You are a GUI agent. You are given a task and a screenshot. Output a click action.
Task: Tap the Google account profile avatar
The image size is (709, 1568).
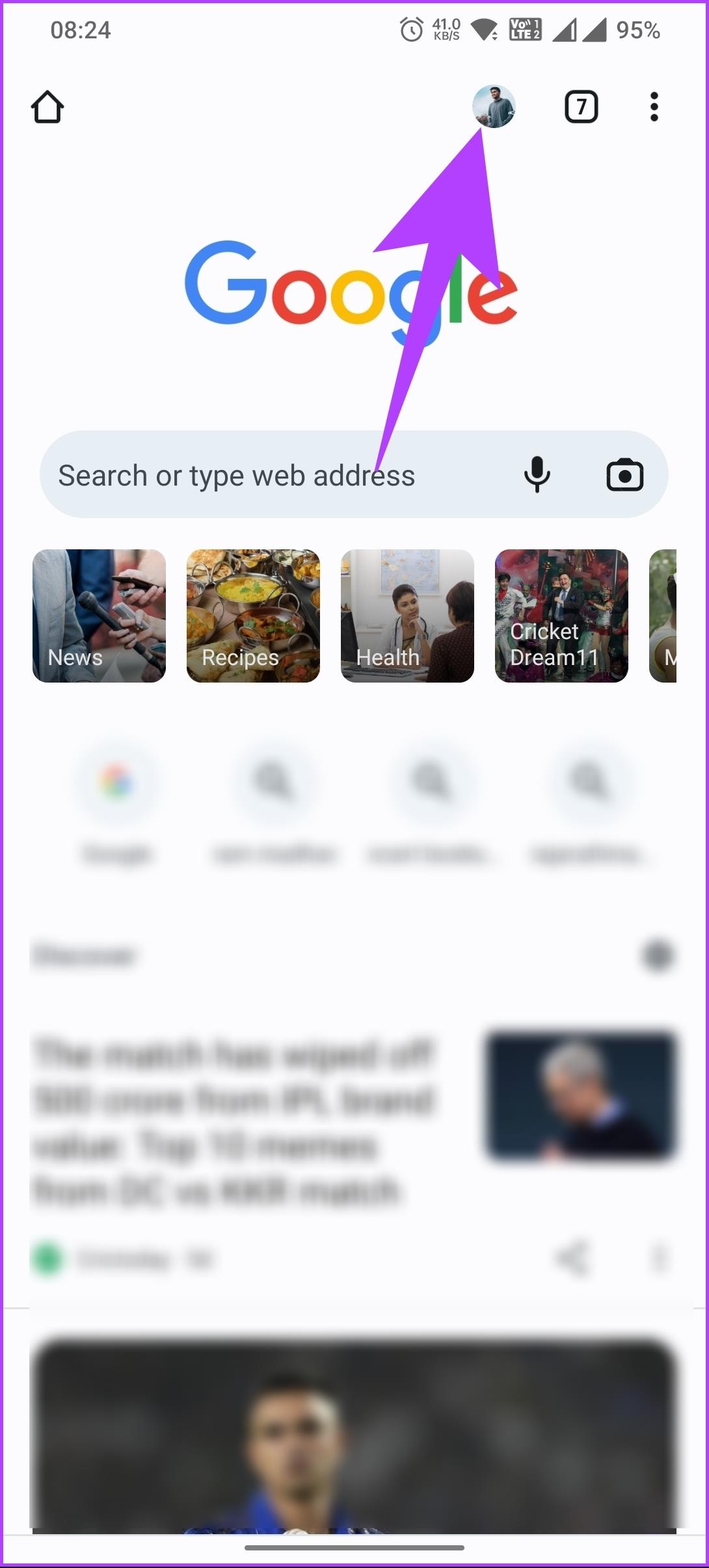pos(495,107)
